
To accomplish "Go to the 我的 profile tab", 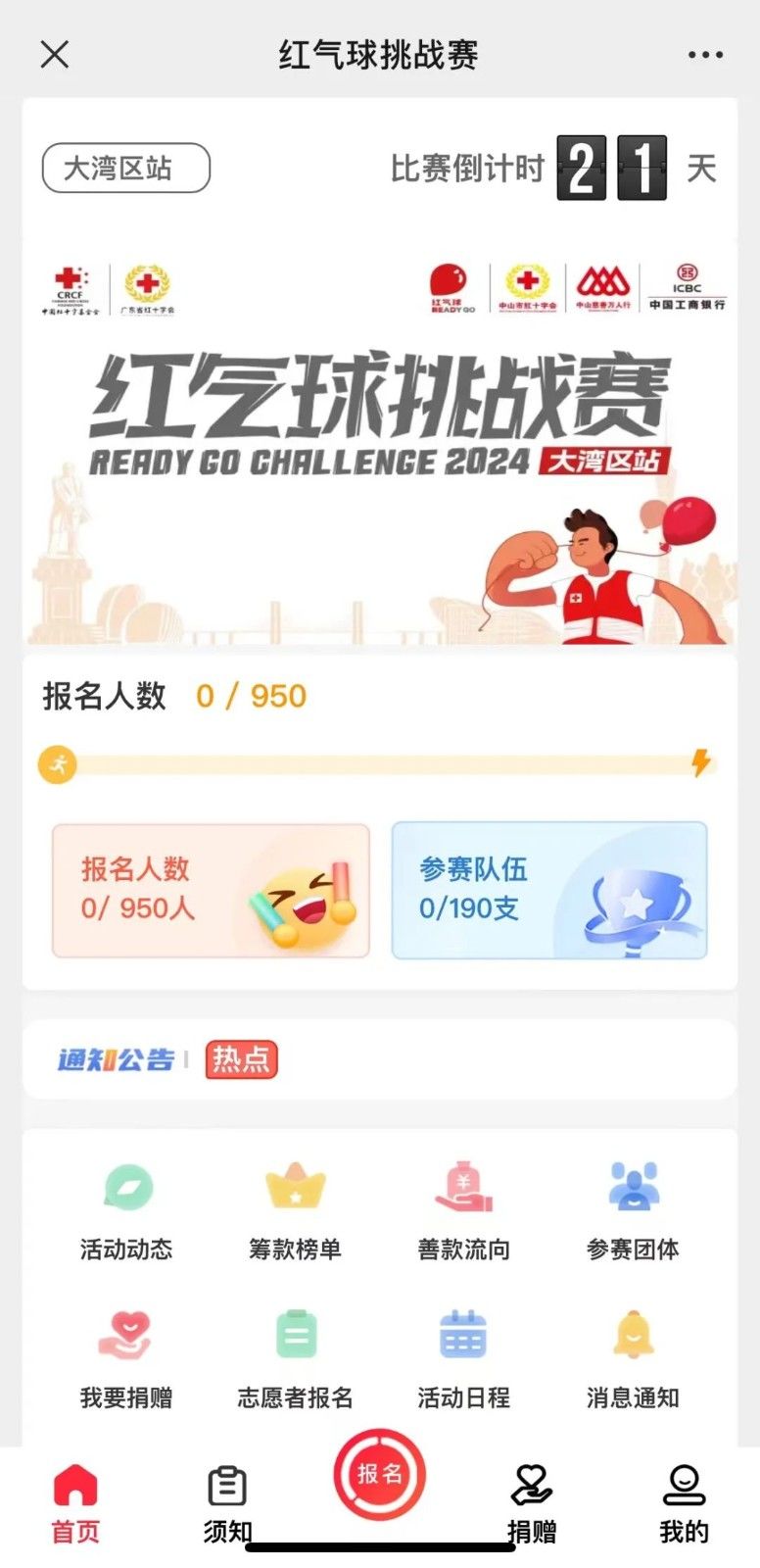I will (x=684, y=1503).
